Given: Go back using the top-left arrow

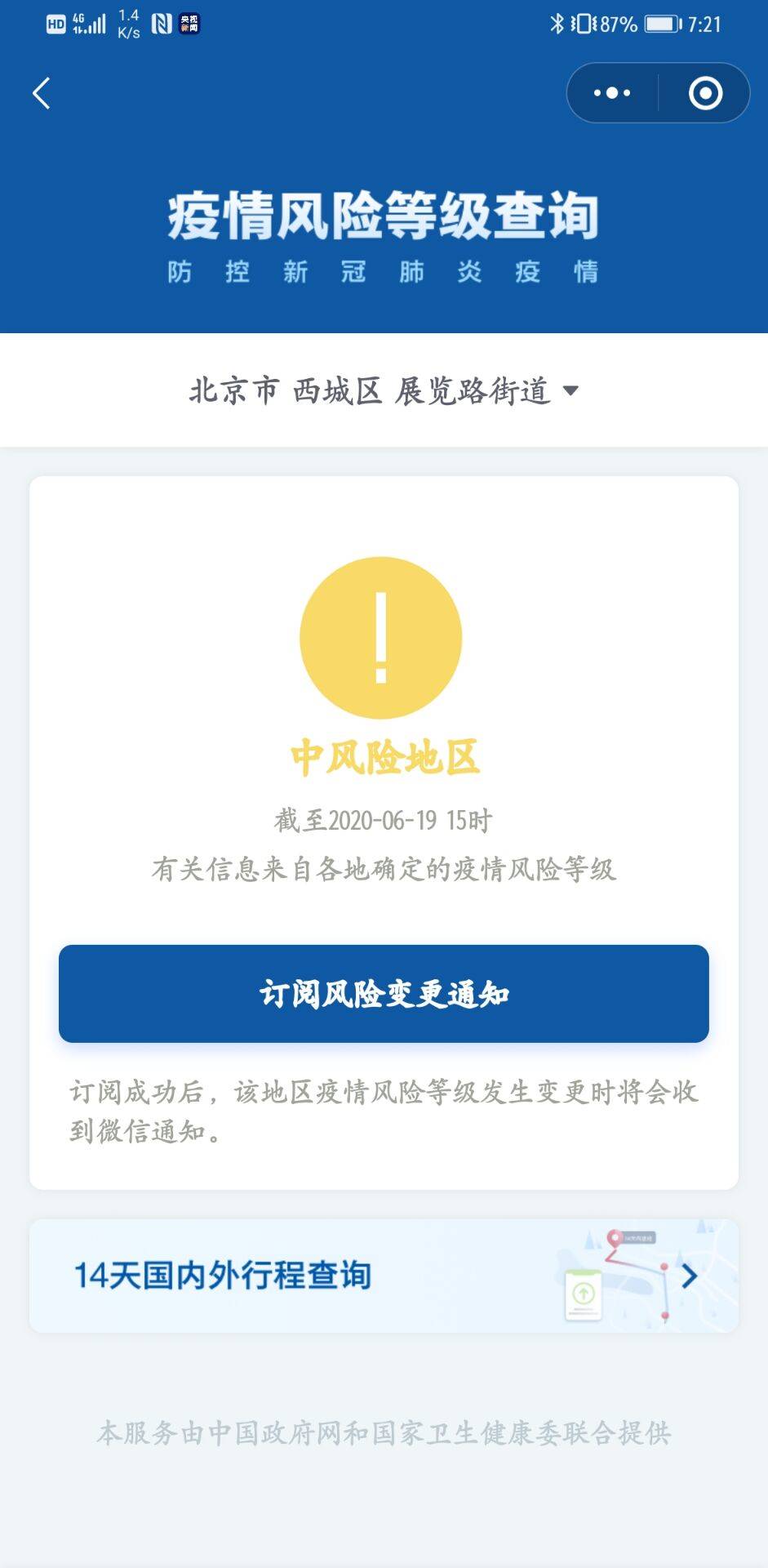Looking at the screenshot, I should point(42,93).
